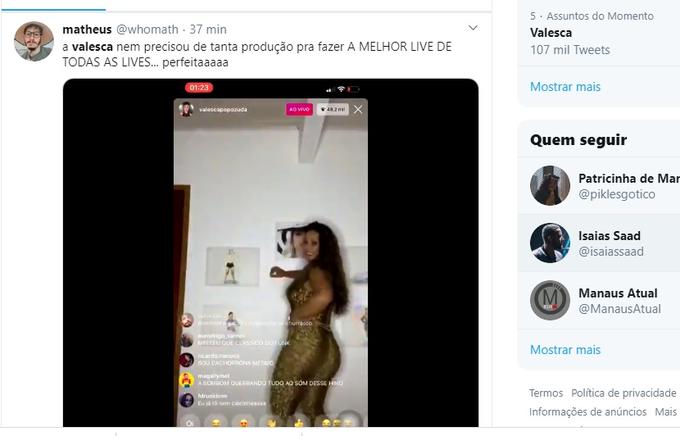Open Política de privacidade link
The width and height of the screenshot is (680, 436).
tap(624, 394)
